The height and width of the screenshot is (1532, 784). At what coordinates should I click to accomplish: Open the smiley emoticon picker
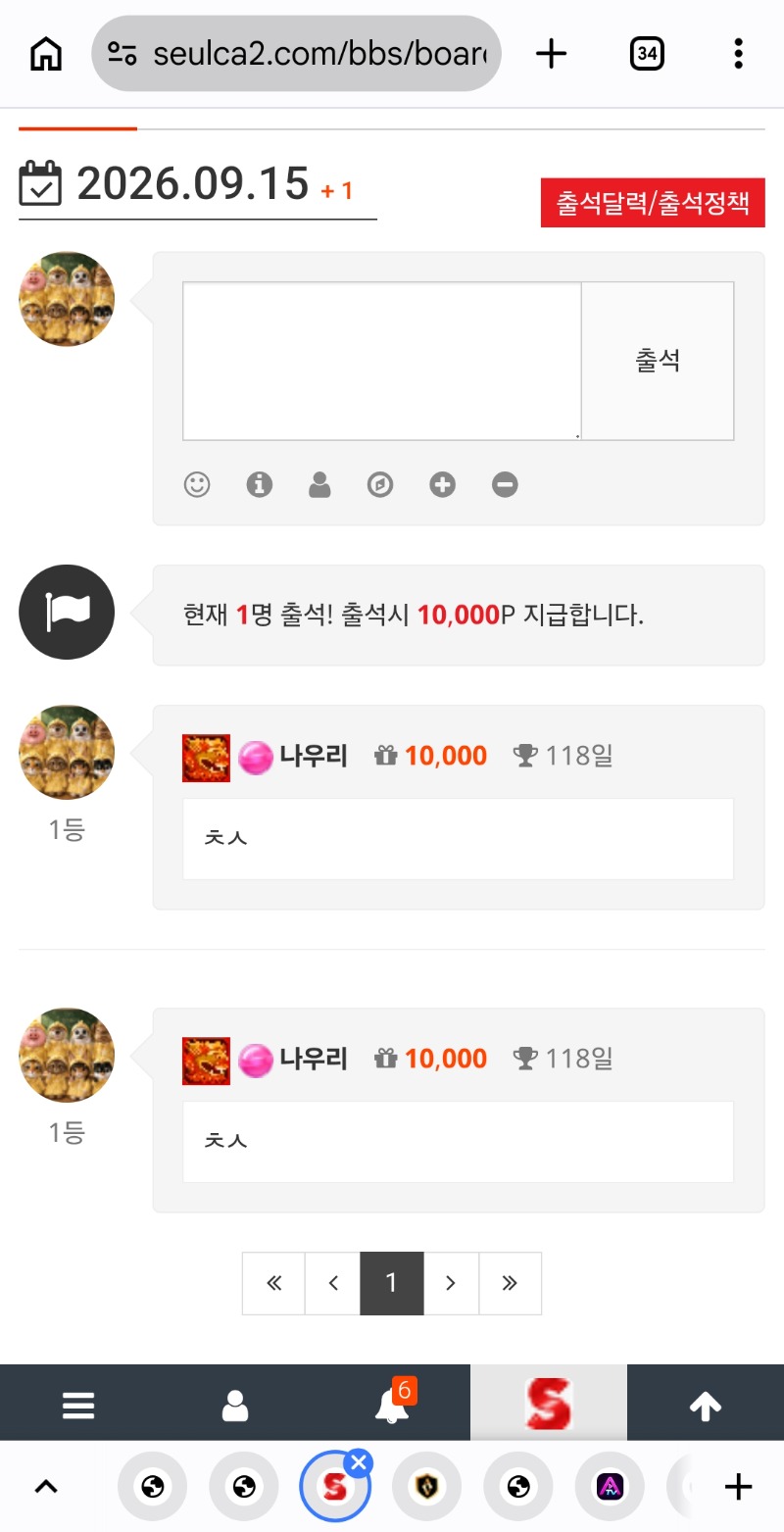coord(197,484)
